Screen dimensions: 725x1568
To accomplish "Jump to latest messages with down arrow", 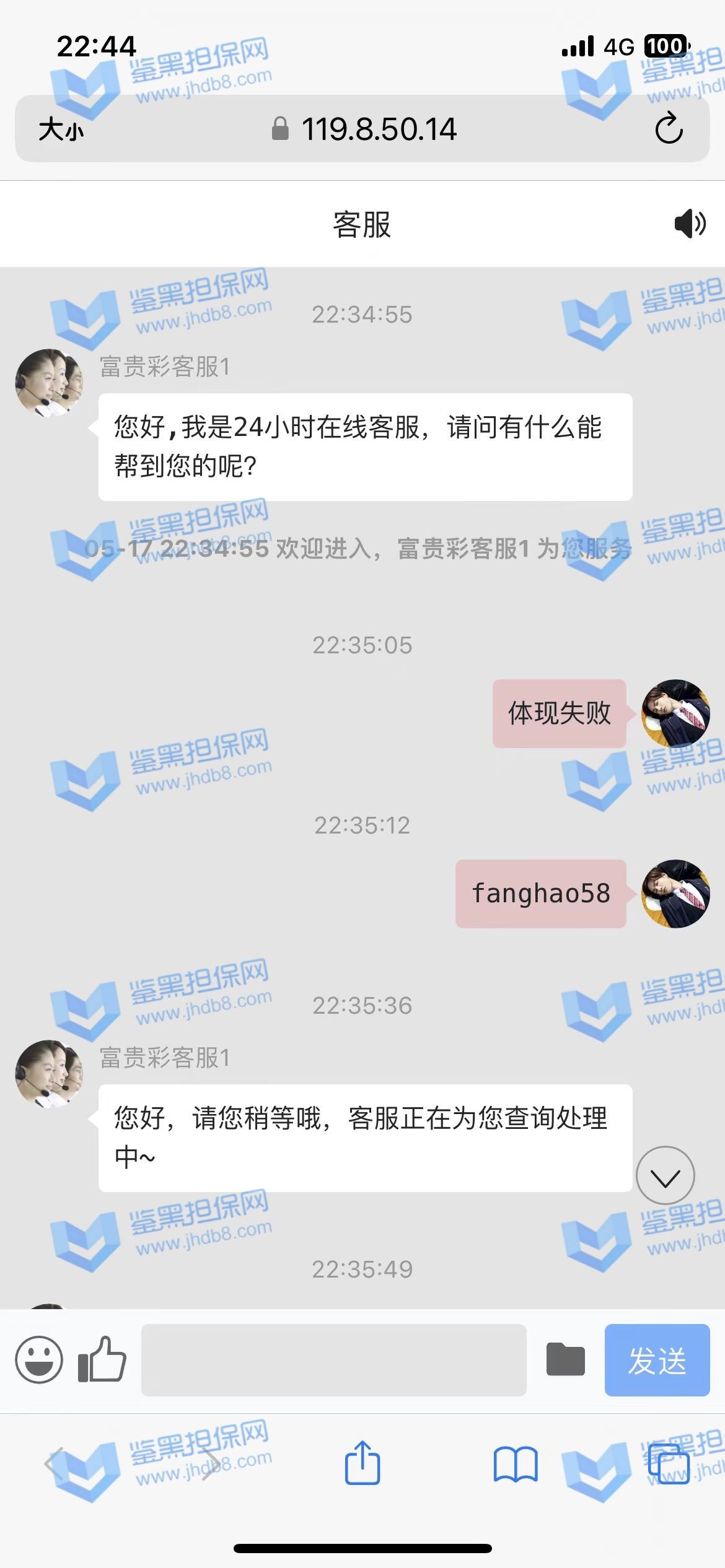I will (x=666, y=1175).
